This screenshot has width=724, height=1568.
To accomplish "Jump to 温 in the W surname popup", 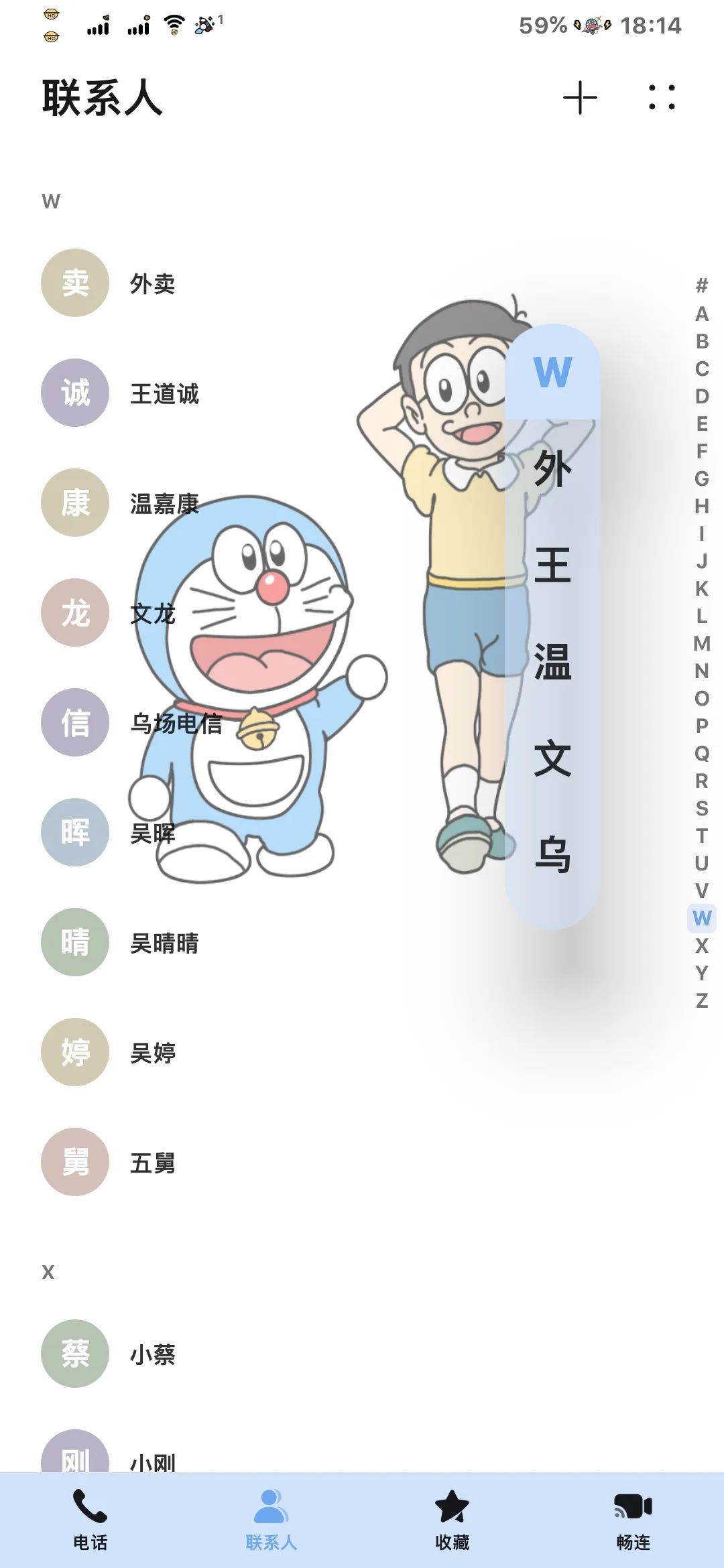I will [552, 662].
